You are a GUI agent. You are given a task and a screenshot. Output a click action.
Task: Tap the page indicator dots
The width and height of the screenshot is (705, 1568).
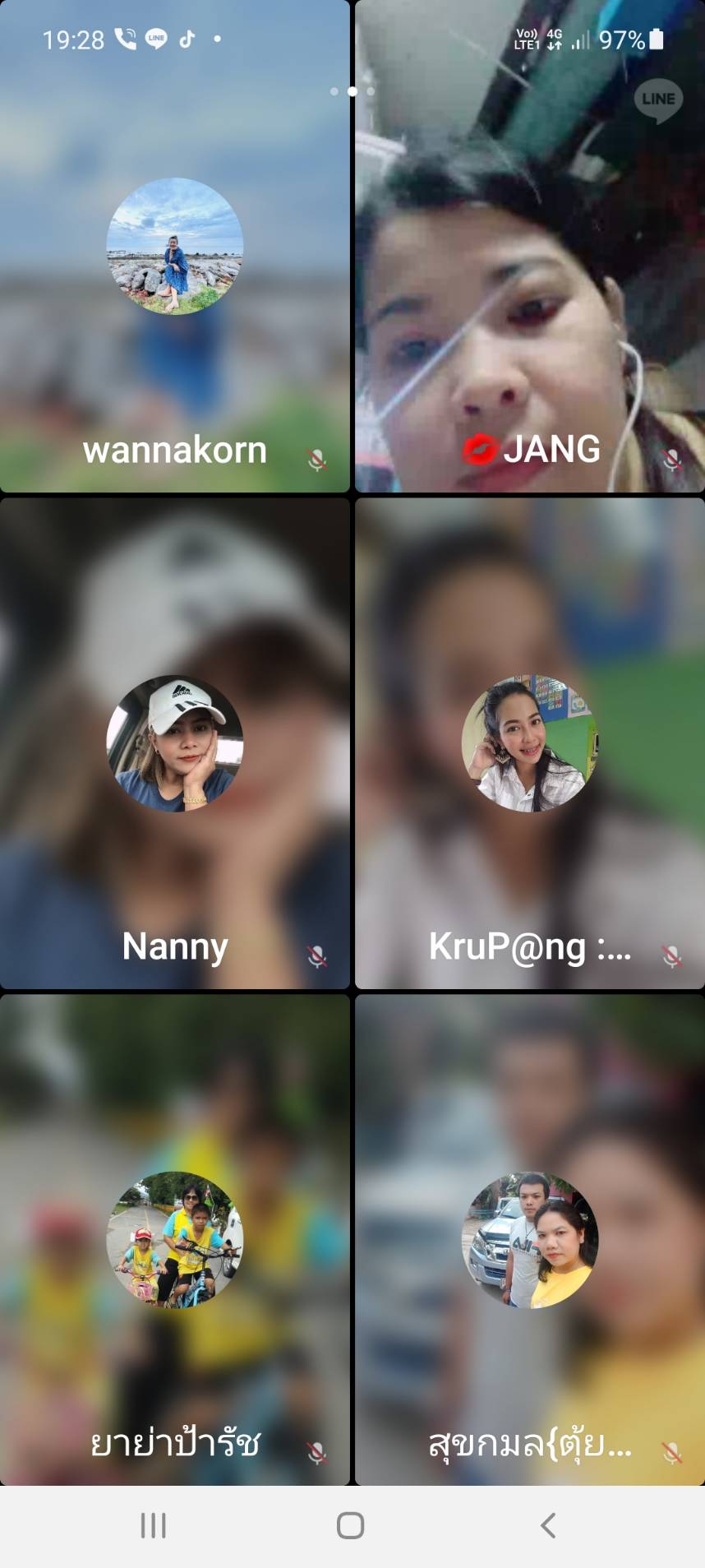352,91
